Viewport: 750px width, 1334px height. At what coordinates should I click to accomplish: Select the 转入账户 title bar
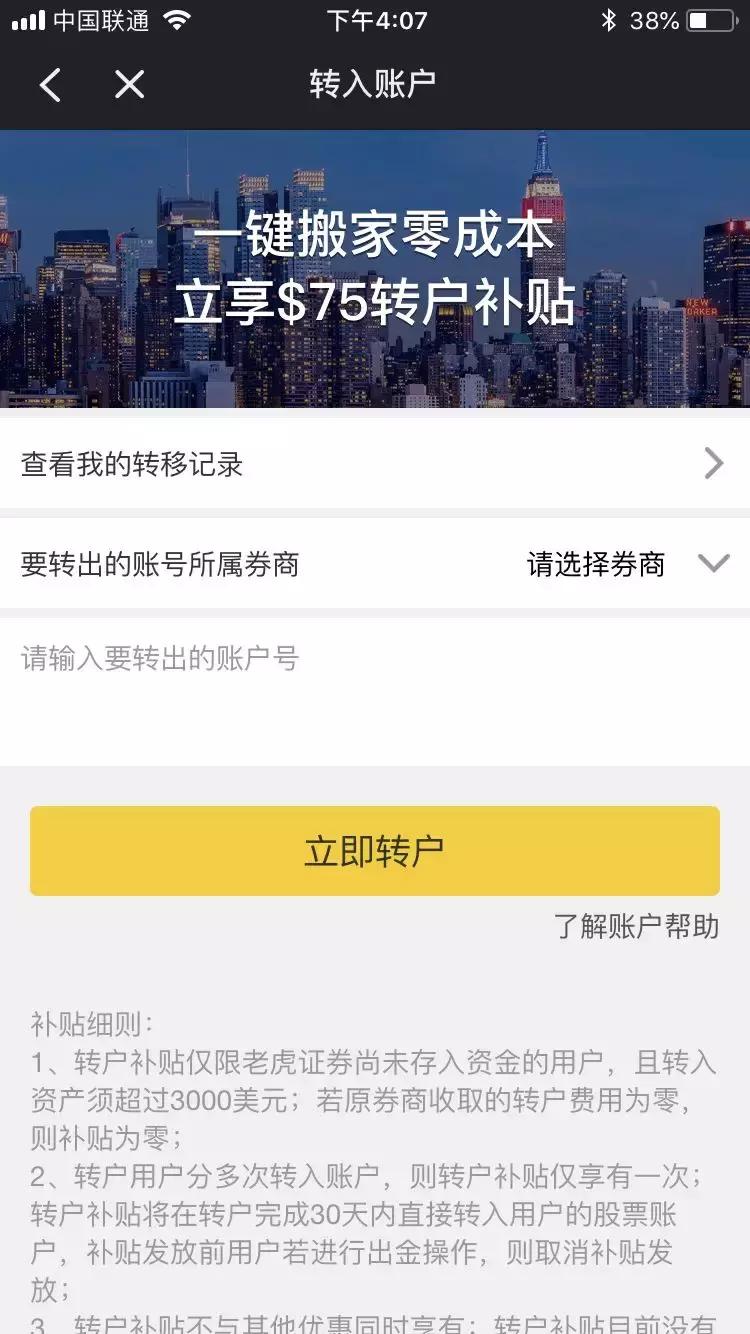pyautogui.click(x=375, y=85)
